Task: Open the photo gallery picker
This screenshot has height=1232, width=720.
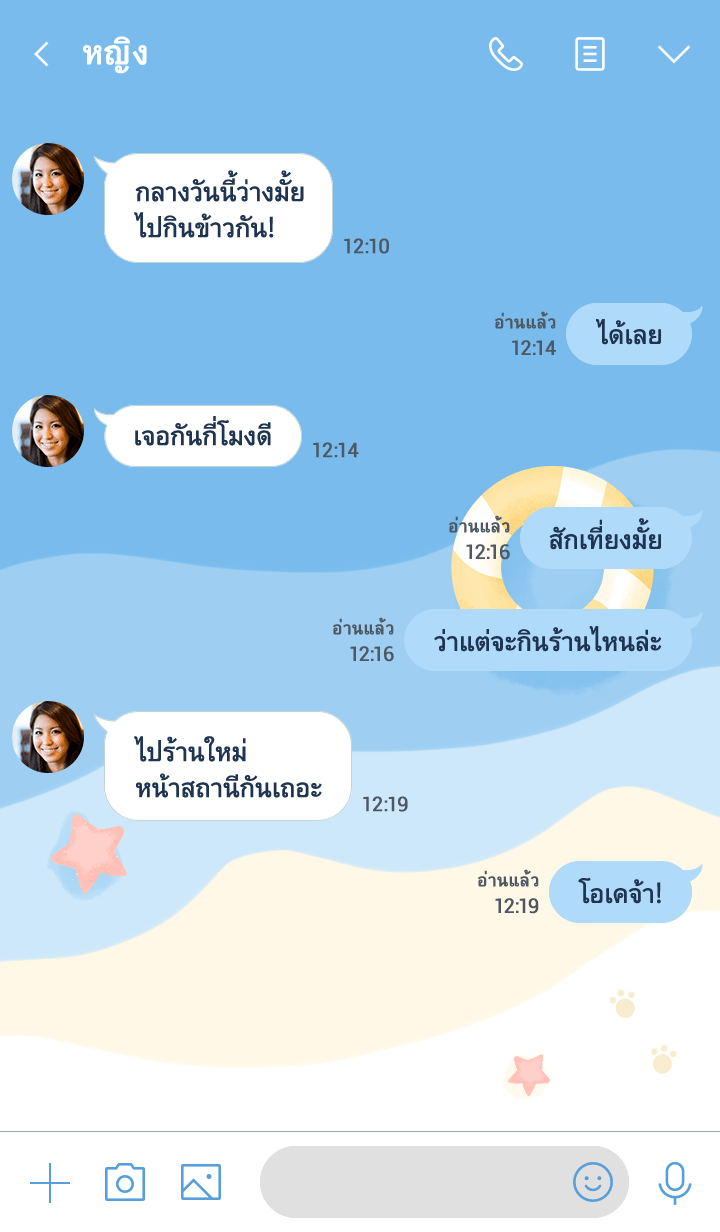Action: (x=201, y=1183)
